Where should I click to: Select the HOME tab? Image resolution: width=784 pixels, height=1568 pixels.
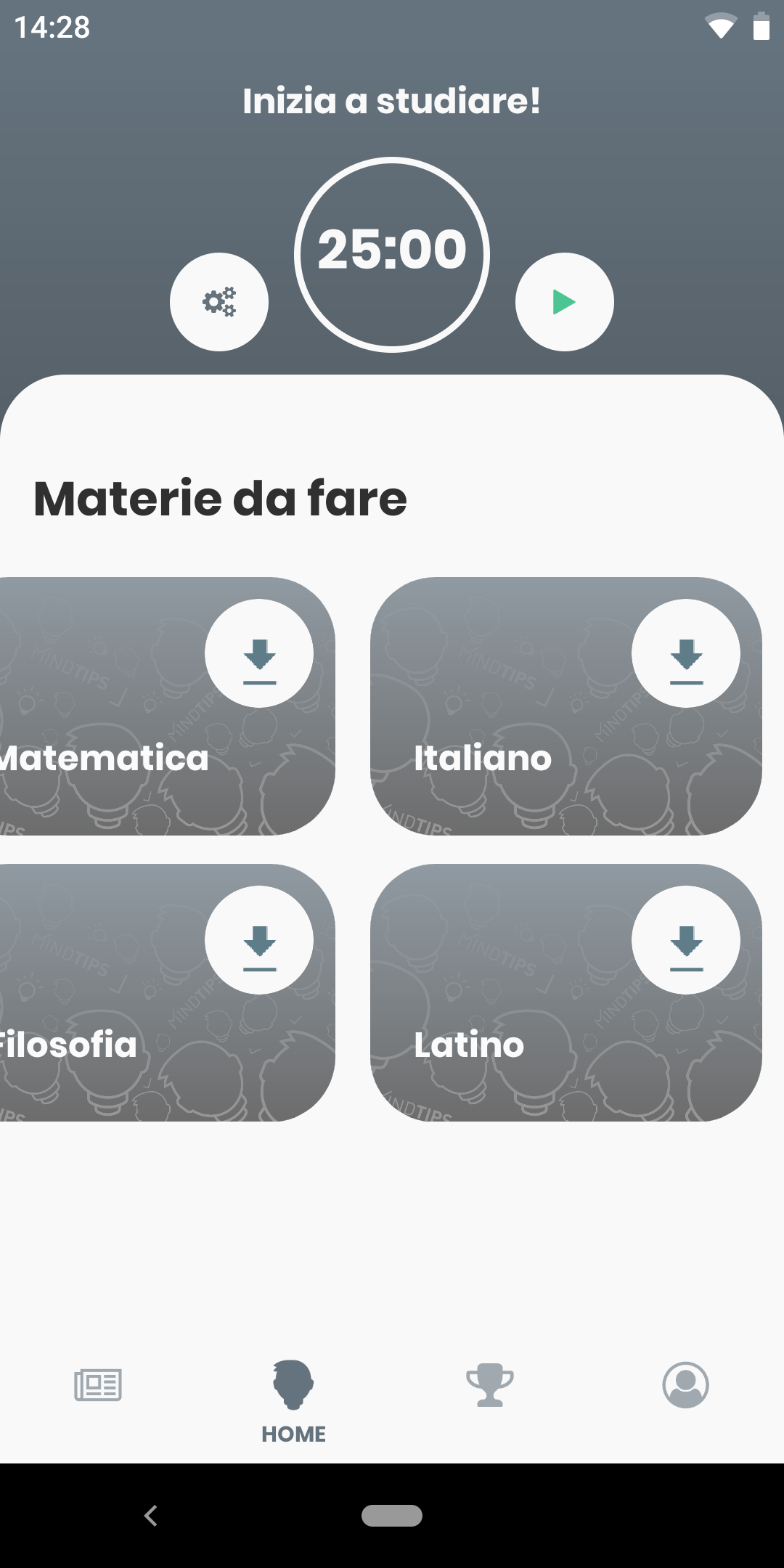click(x=294, y=1402)
